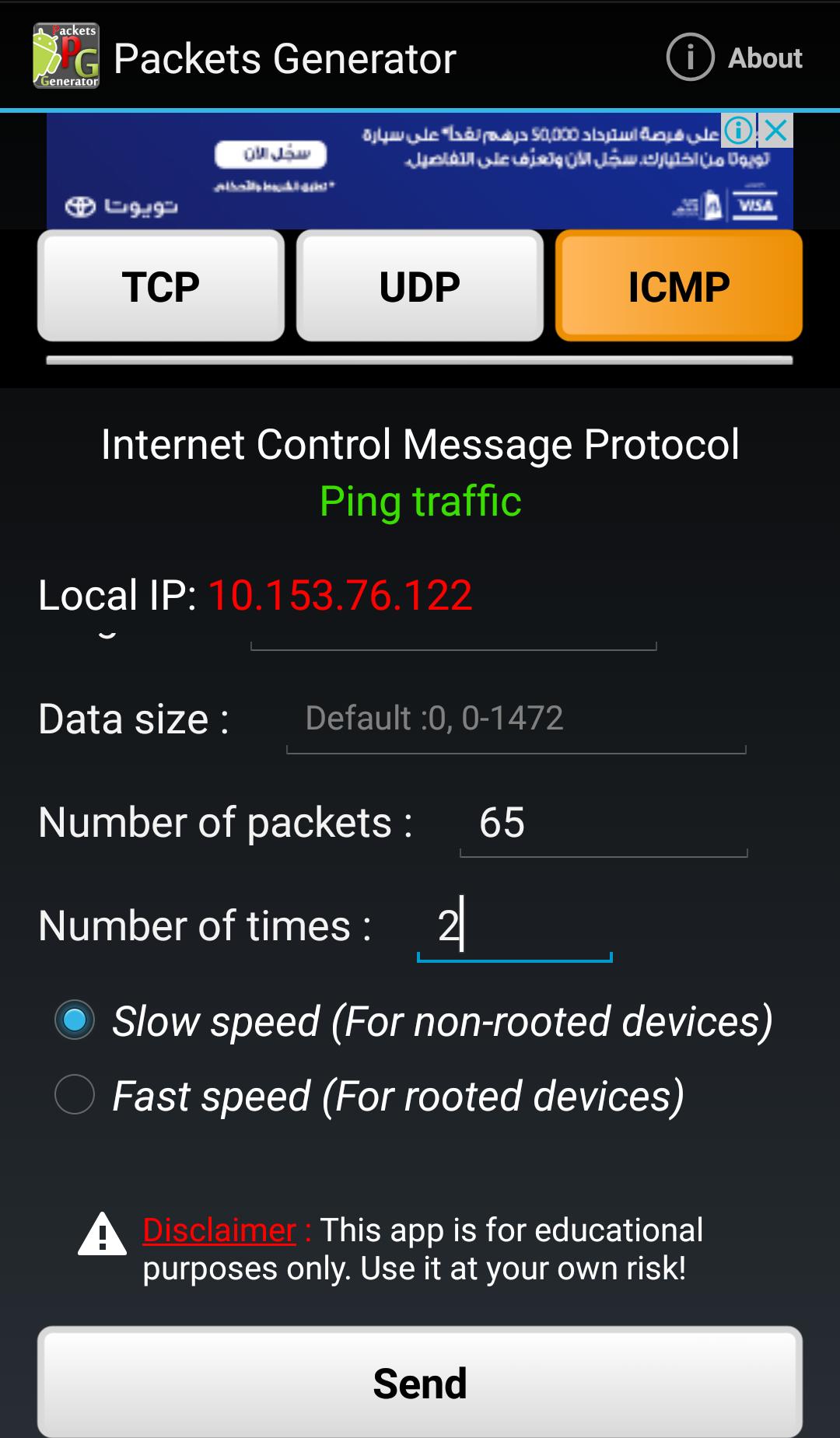Screen dimensions: 840x1438
Task: Select the Slow speed radio button
Action: (x=75, y=1020)
